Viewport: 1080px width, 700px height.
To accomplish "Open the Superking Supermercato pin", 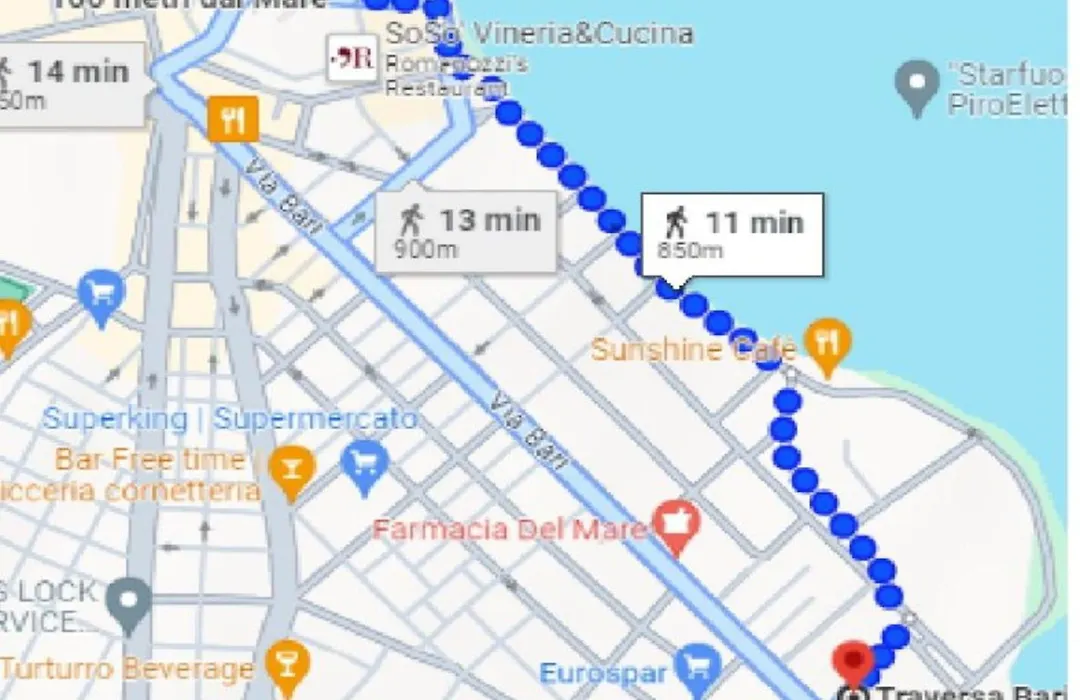I will 362,460.
